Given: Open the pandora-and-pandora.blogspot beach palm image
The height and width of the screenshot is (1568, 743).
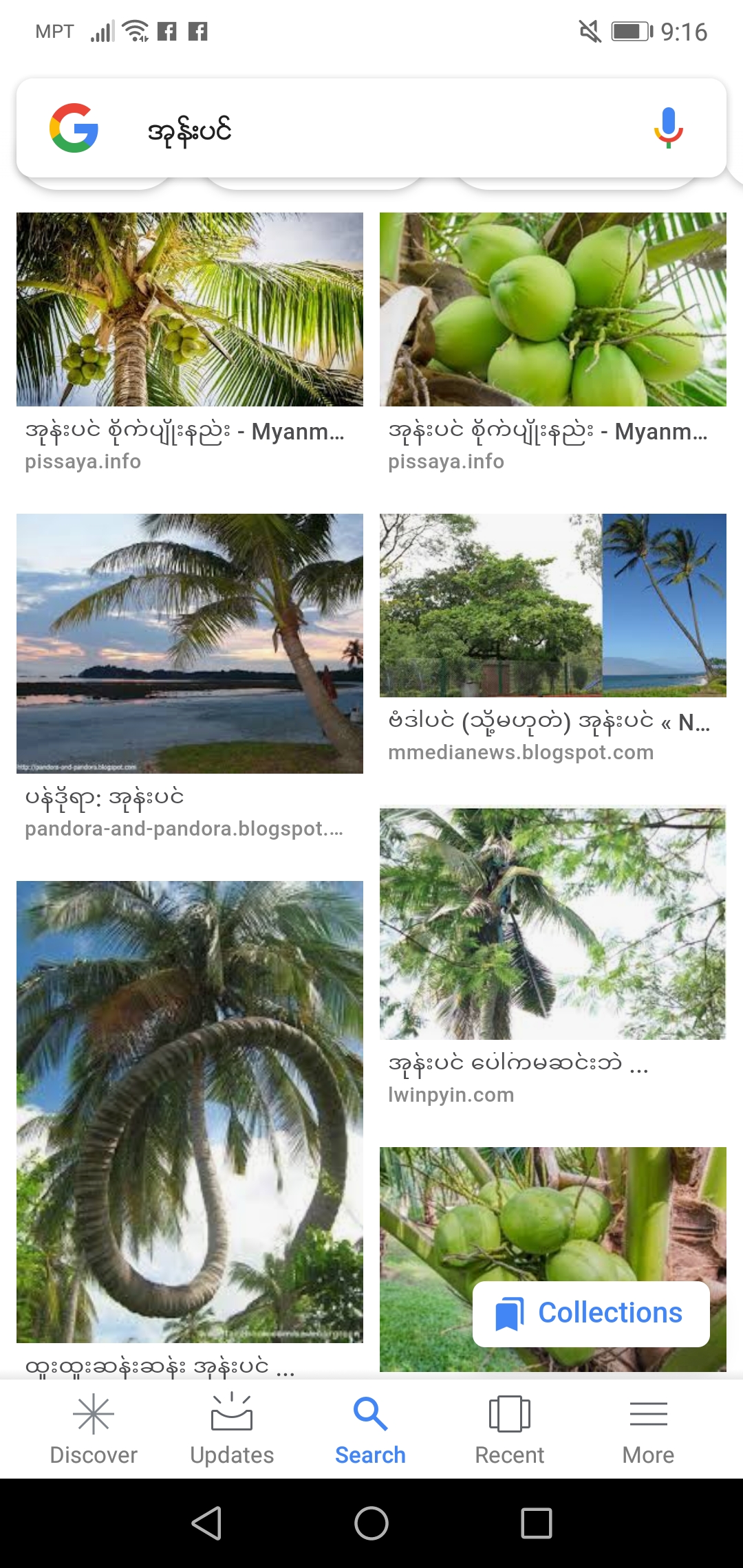Looking at the screenshot, I should click(190, 643).
